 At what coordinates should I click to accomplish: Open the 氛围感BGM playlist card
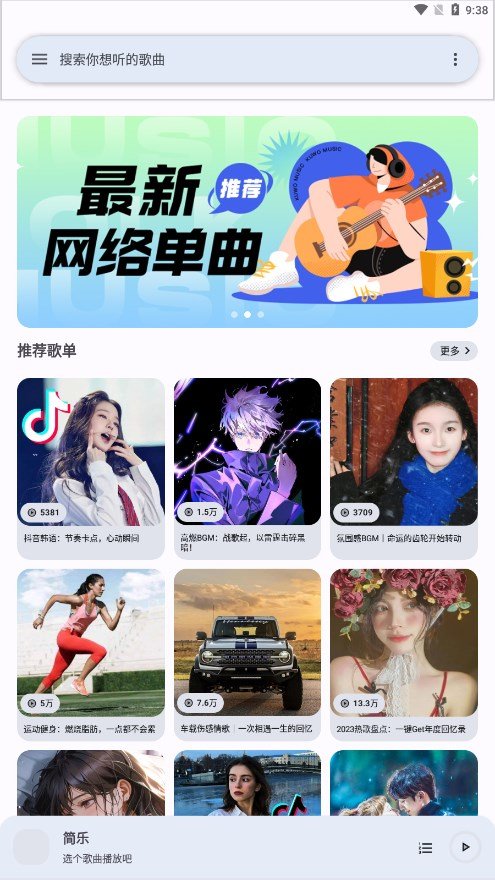[x=404, y=469]
